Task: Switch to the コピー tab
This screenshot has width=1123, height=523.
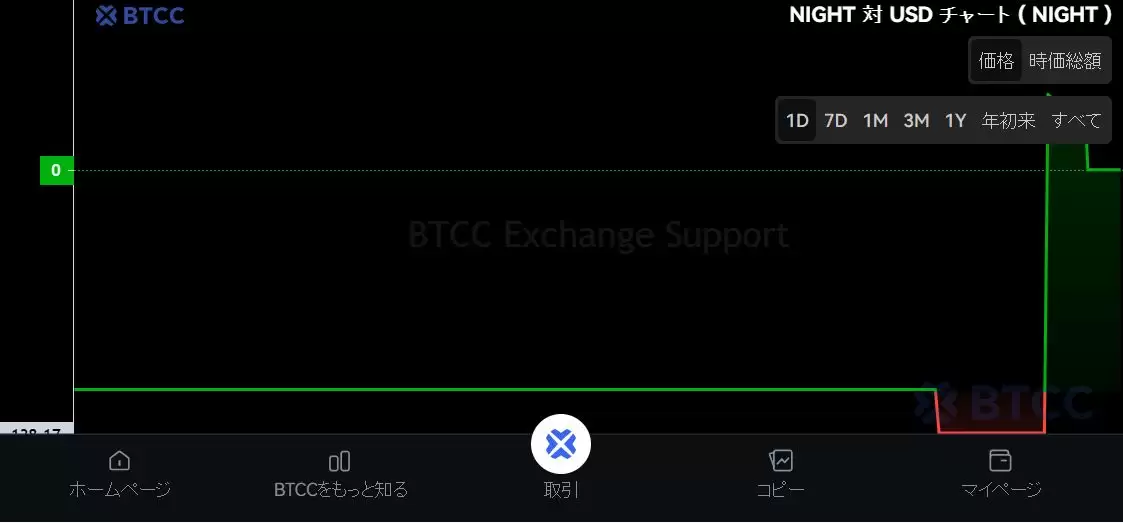Action: click(x=780, y=474)
